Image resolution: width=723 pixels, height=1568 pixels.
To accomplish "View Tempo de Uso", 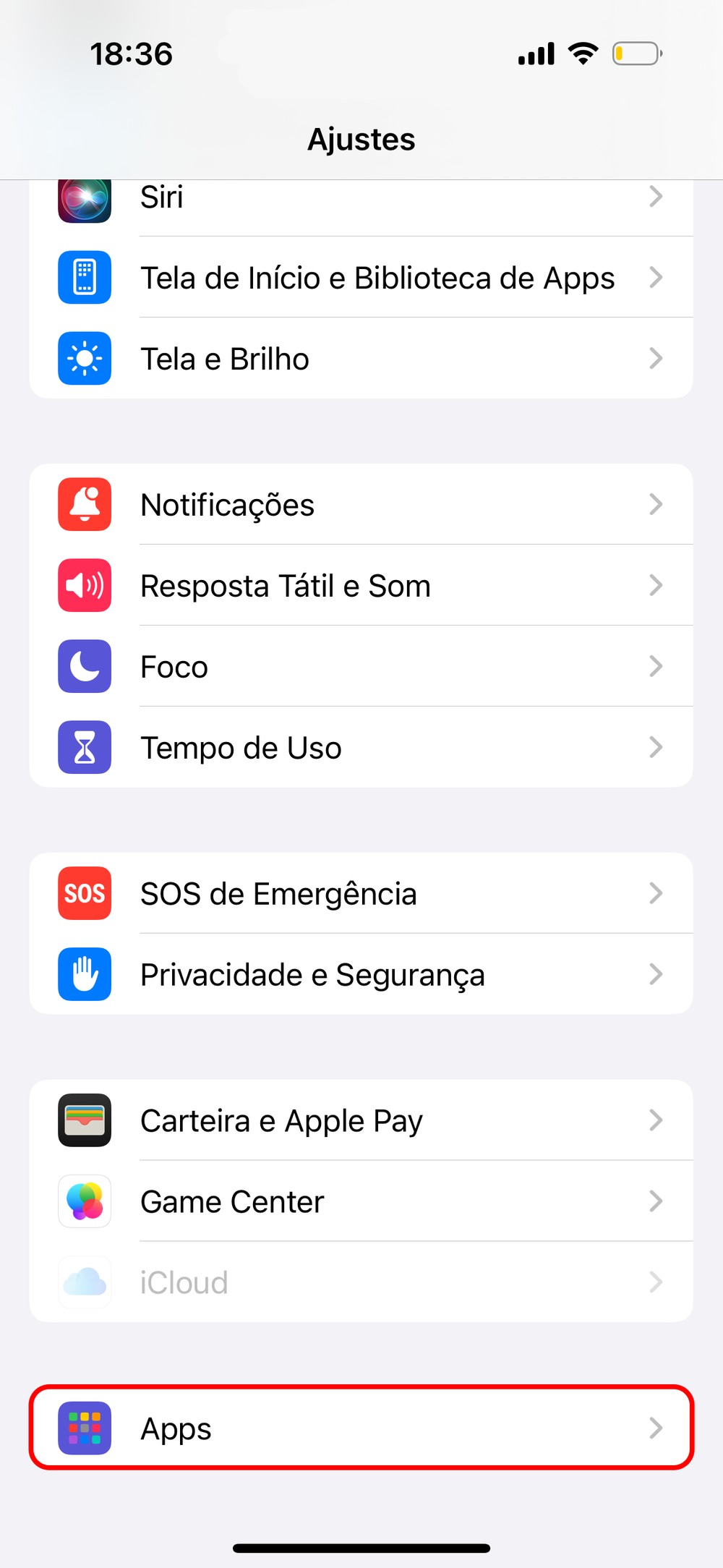I will coord(361,748).
